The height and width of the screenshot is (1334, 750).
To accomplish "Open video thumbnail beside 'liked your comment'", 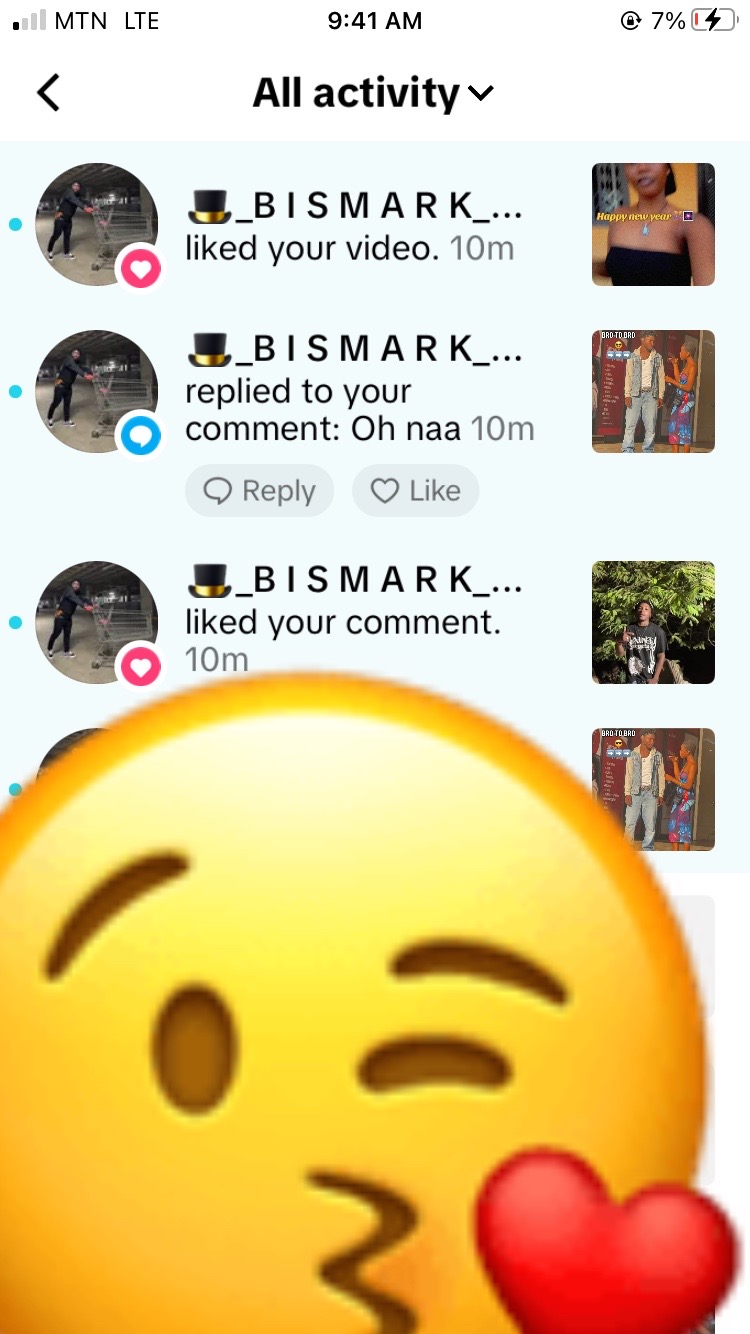I will tap(653, 622).
